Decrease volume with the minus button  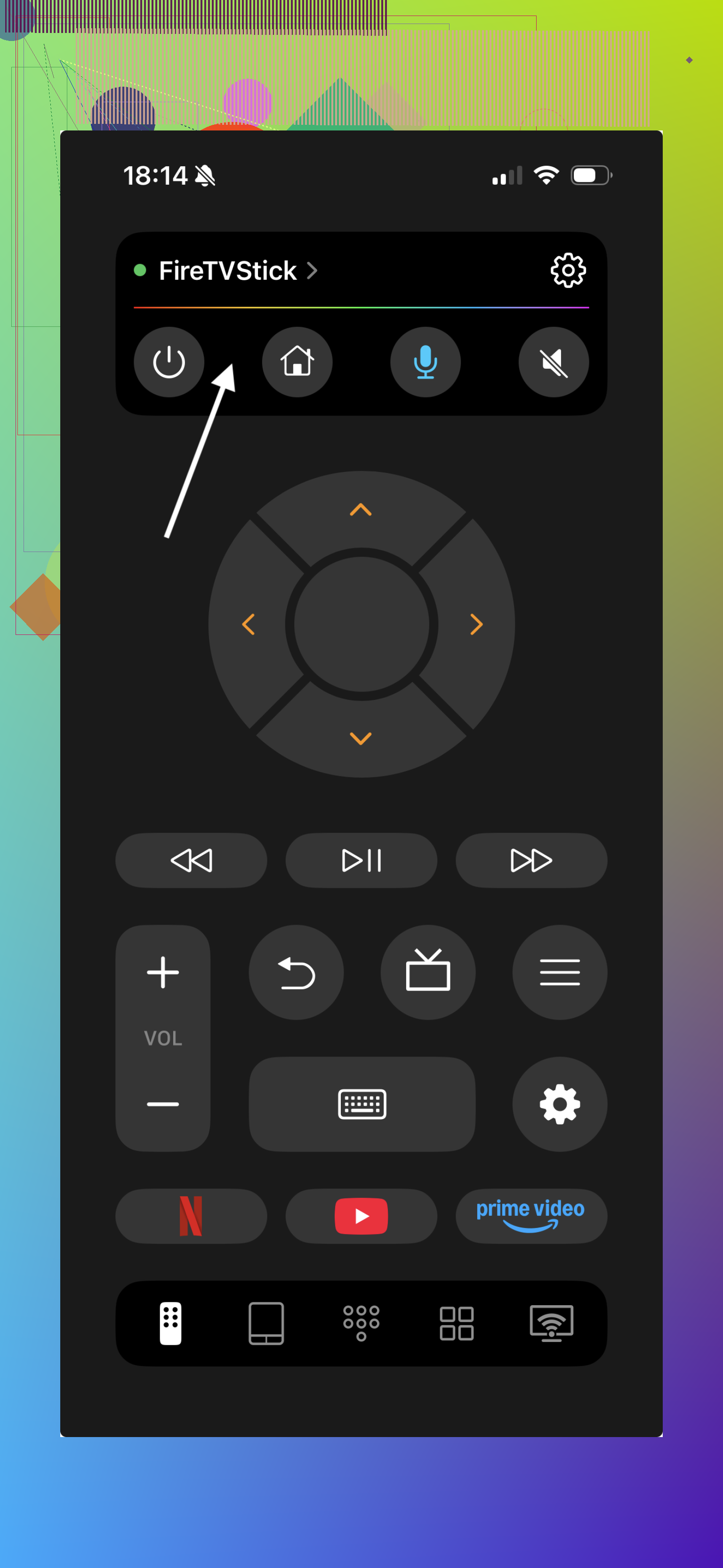pos(163,1104)
